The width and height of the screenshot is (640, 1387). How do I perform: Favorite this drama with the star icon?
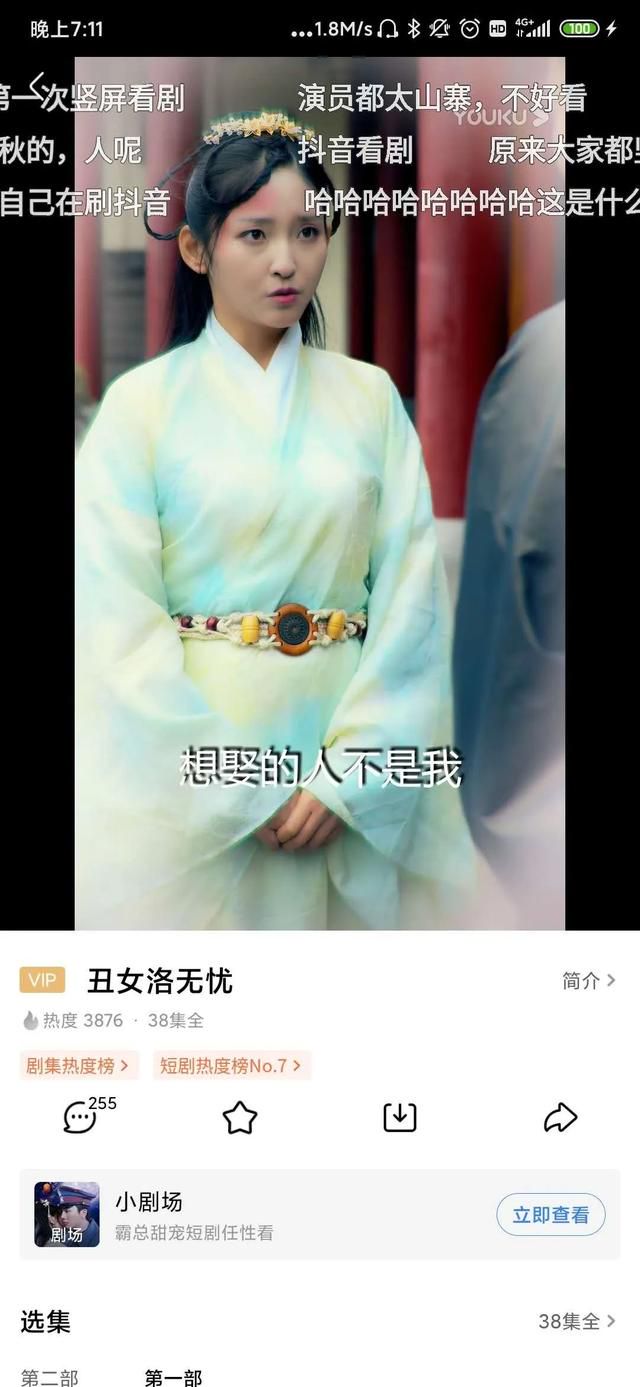click(240, 1118)
